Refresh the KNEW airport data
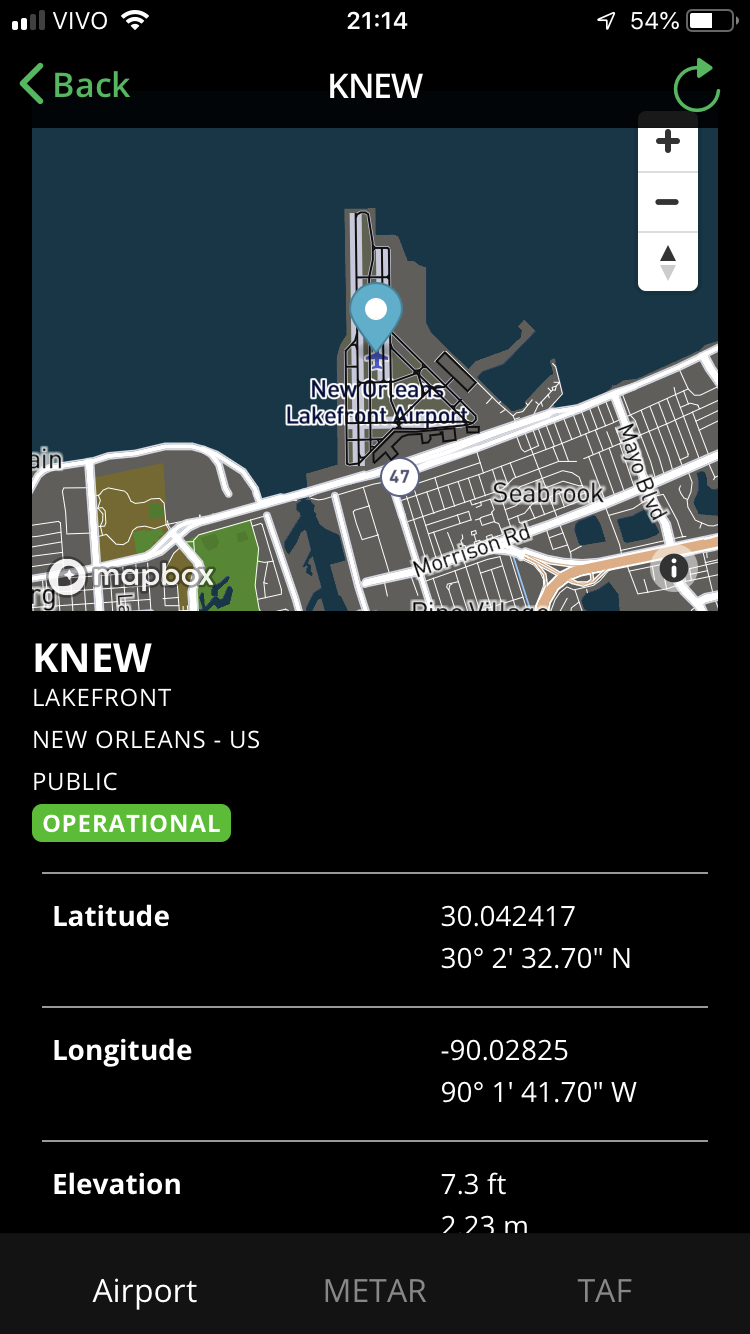This screenshot has width=750, height=1334. pyautogui.click(x=696, y=86)
